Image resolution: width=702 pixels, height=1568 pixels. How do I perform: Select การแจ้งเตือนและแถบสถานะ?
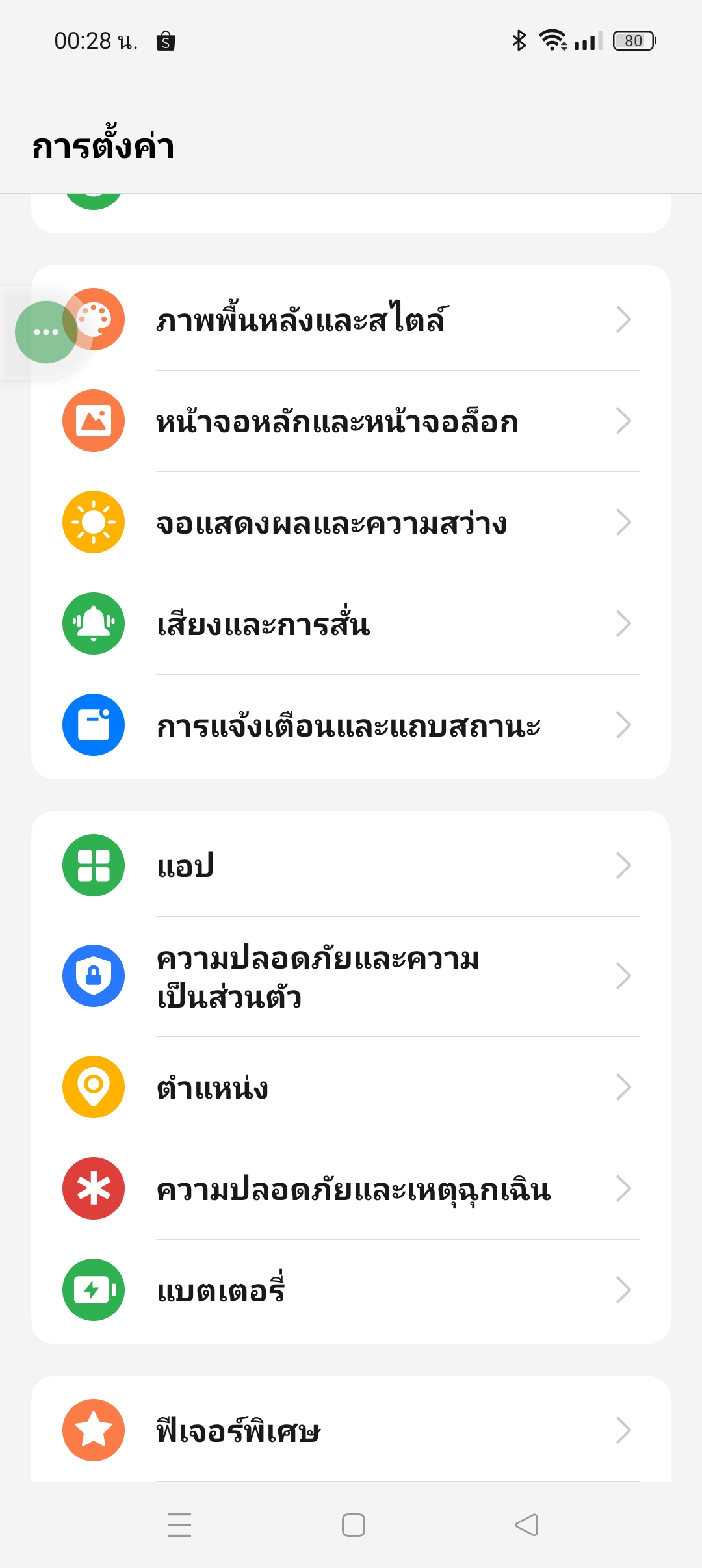351,725
